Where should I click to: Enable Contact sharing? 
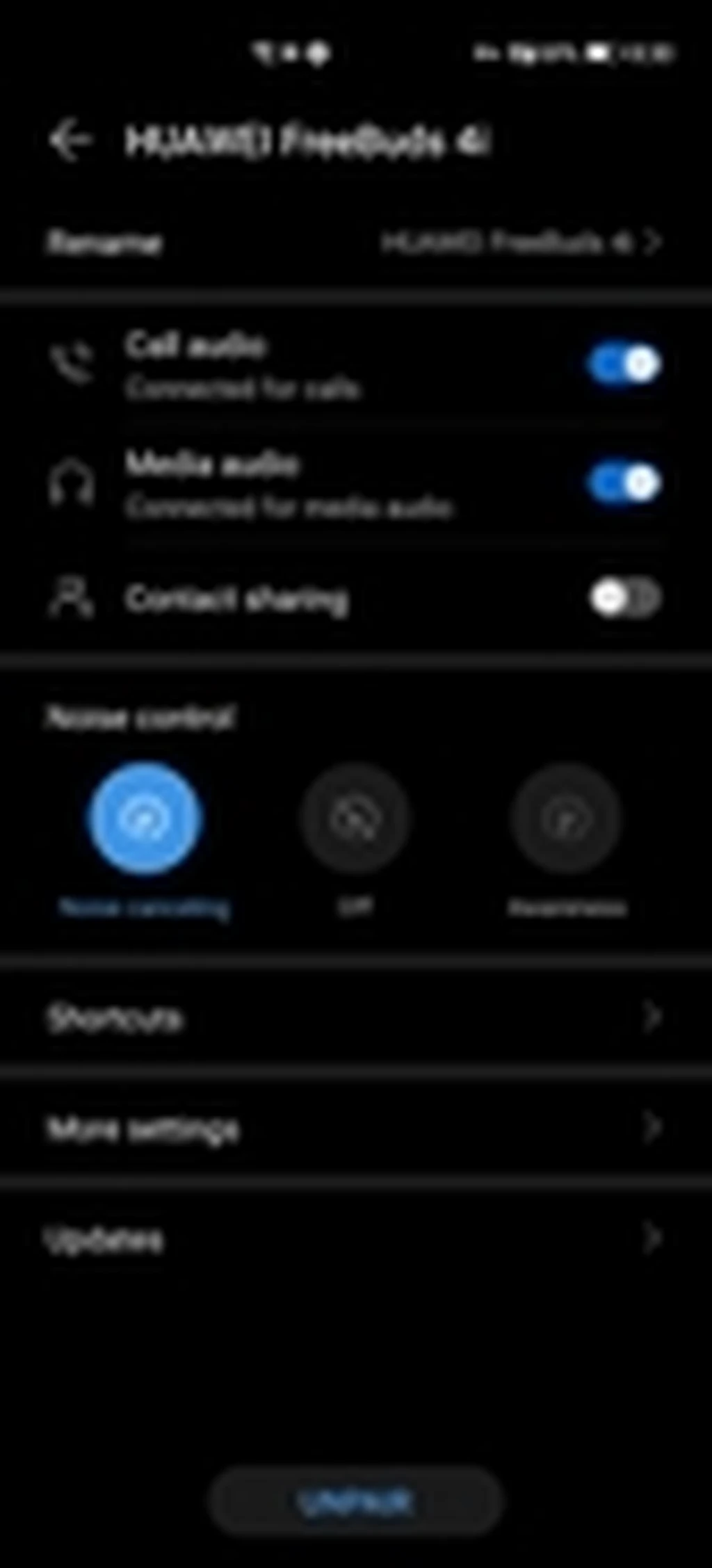point(623,598)
